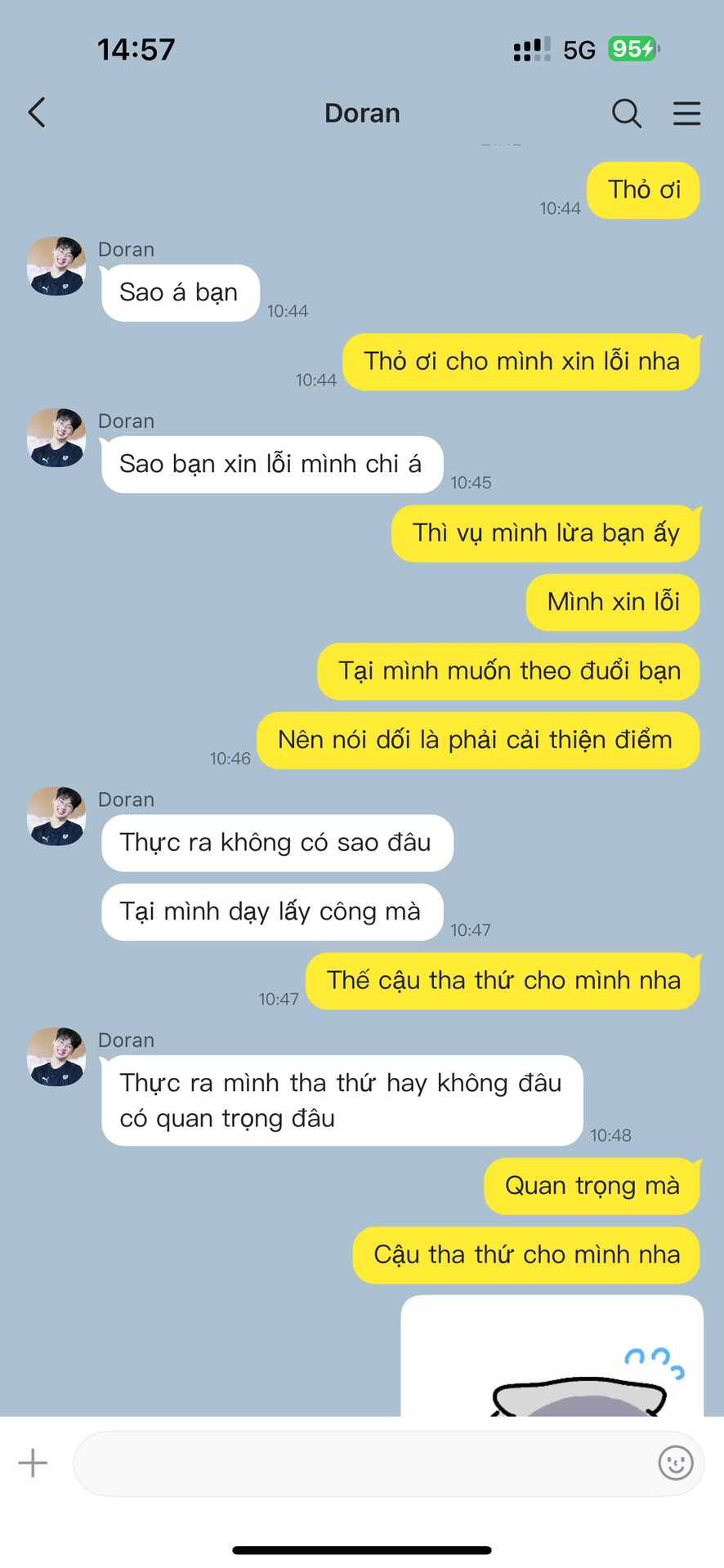The image size is (724, 1568).
Task: Open the sticker image at the bottom
Action: pyautogui.click(x=552, y=1356)
